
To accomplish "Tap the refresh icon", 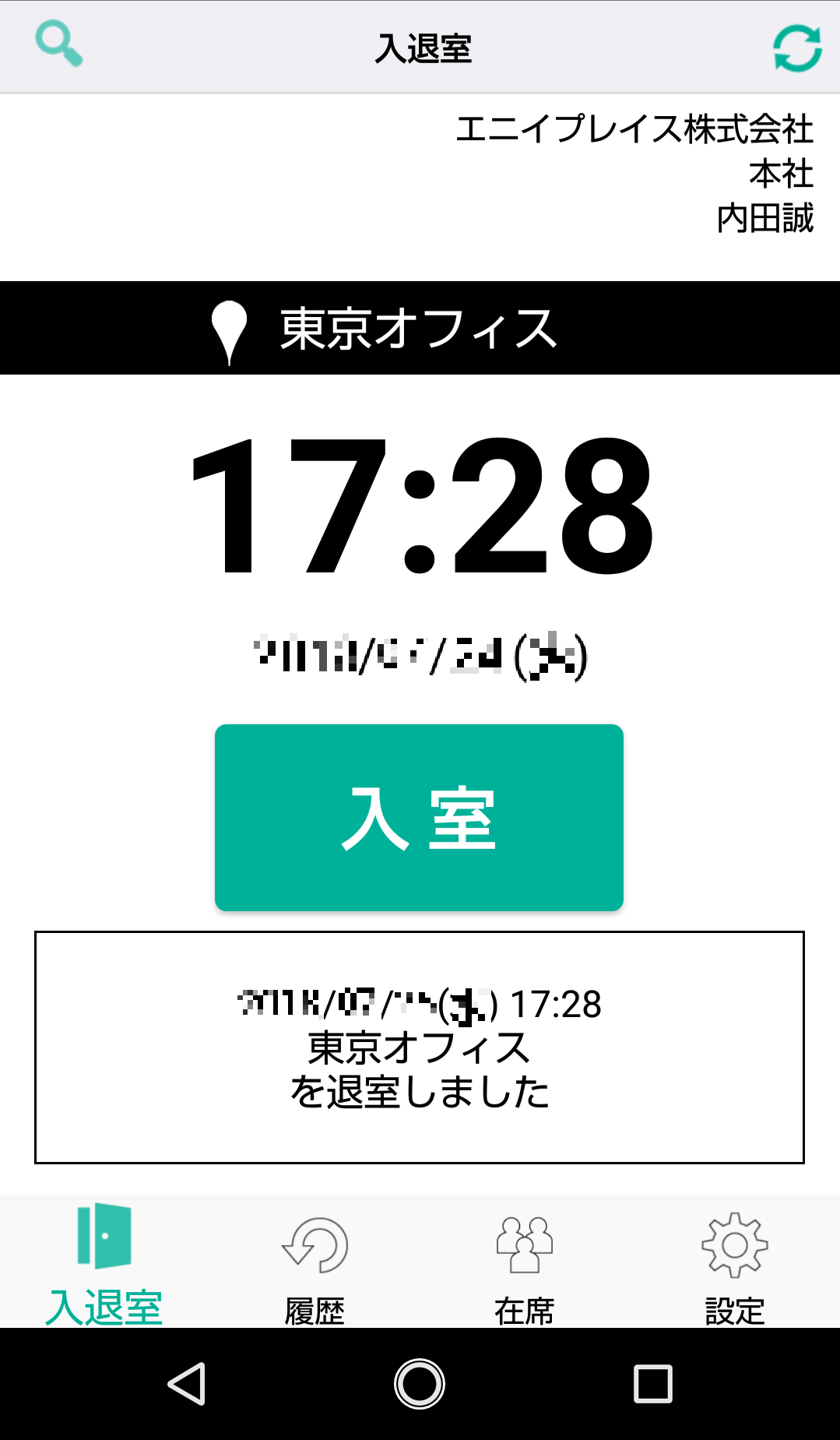I will pyautogui.click(x=797, y=48).
